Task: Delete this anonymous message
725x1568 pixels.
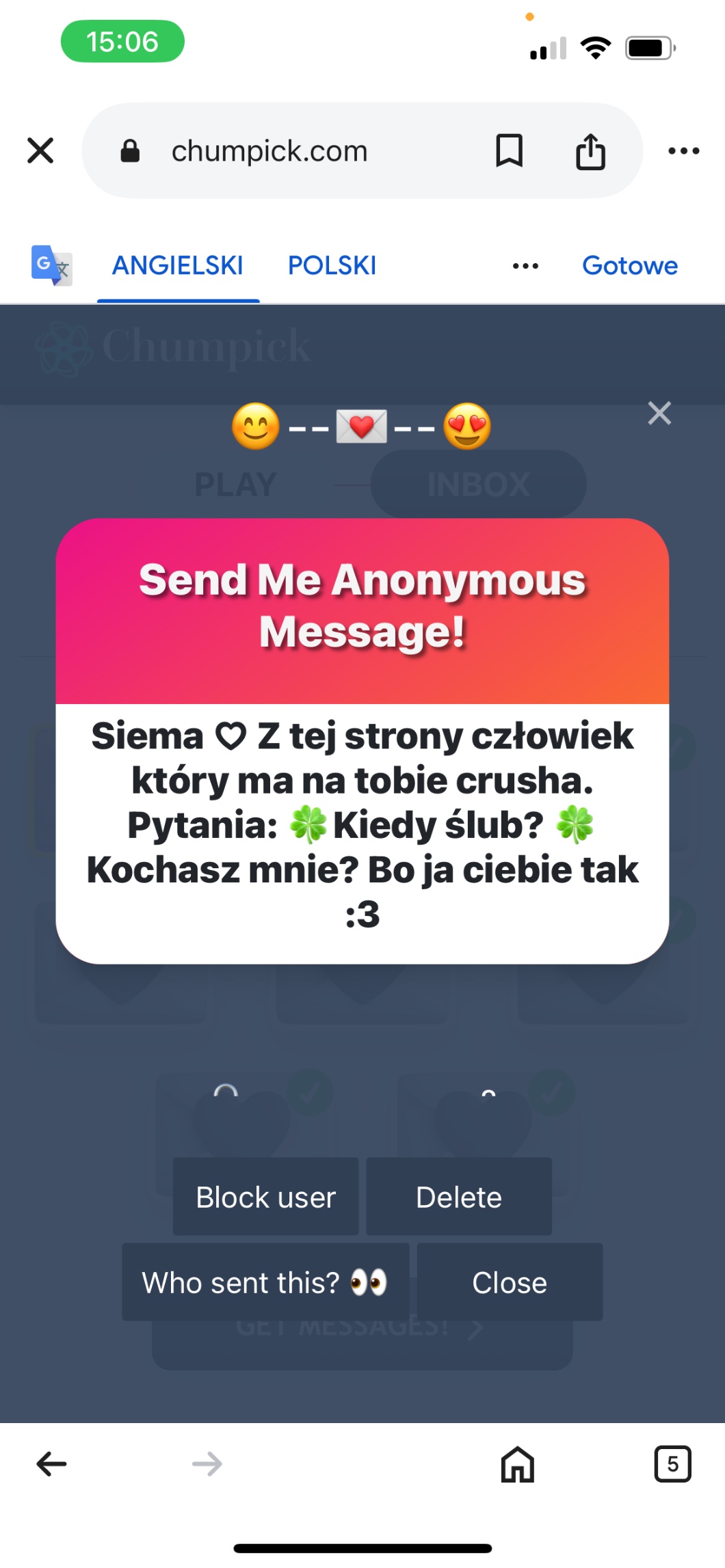Action: [459, 1197]
